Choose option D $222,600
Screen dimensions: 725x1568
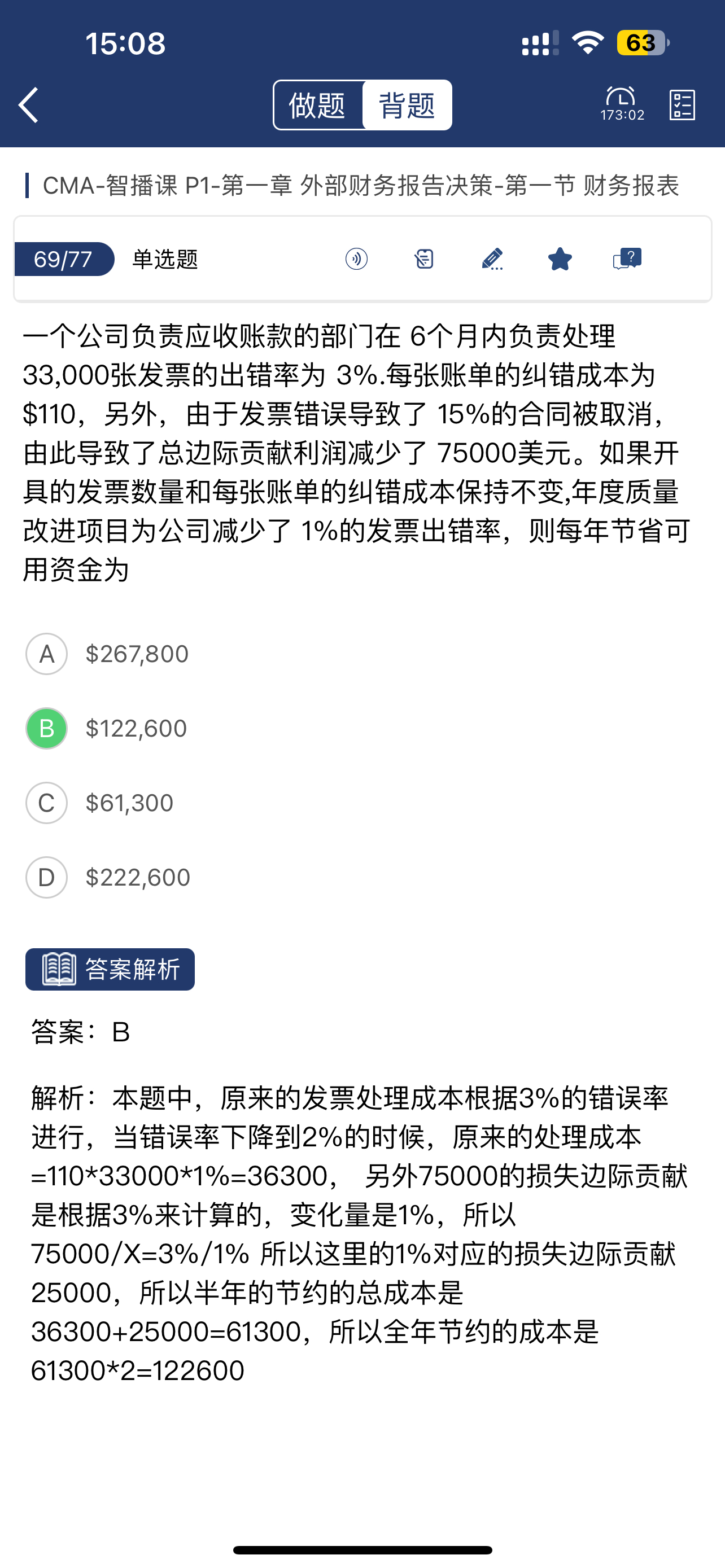tap(47, 877)
